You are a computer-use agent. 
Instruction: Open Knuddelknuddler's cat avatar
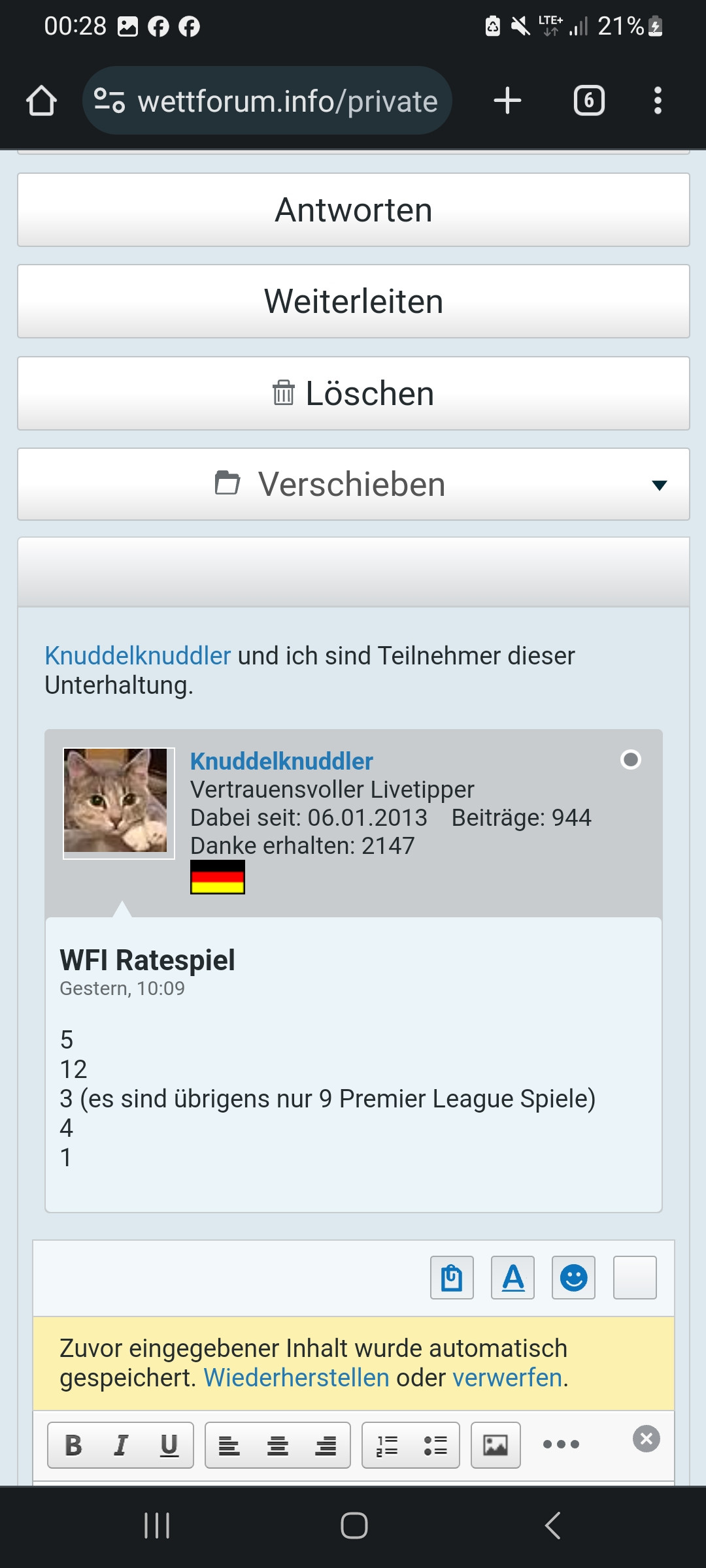click(x=118, y=803)
